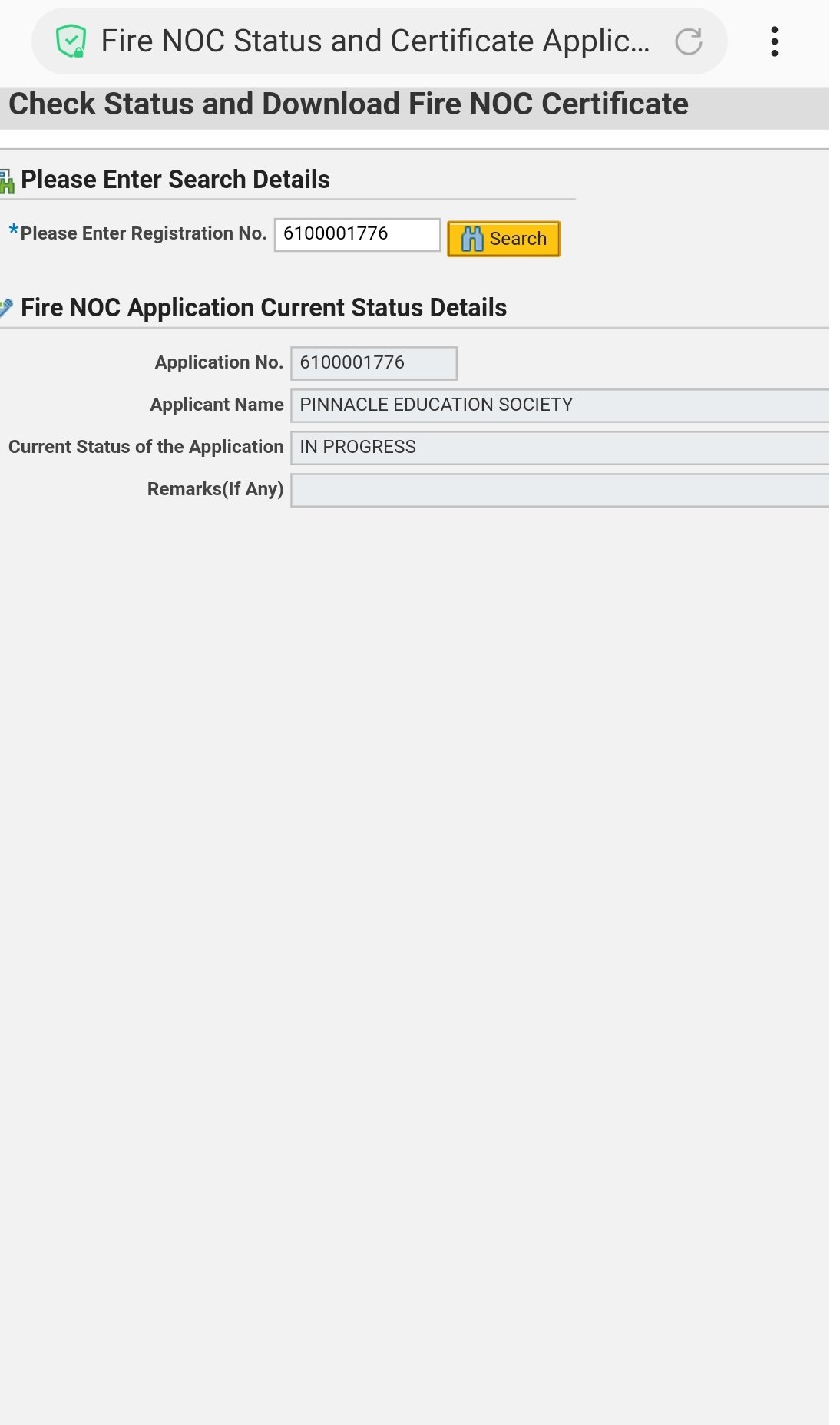840x1425 pixels.
Task: Tap the address bar showing Fire NOC Status
Action: pyautogui.click(x=375, y=41)
